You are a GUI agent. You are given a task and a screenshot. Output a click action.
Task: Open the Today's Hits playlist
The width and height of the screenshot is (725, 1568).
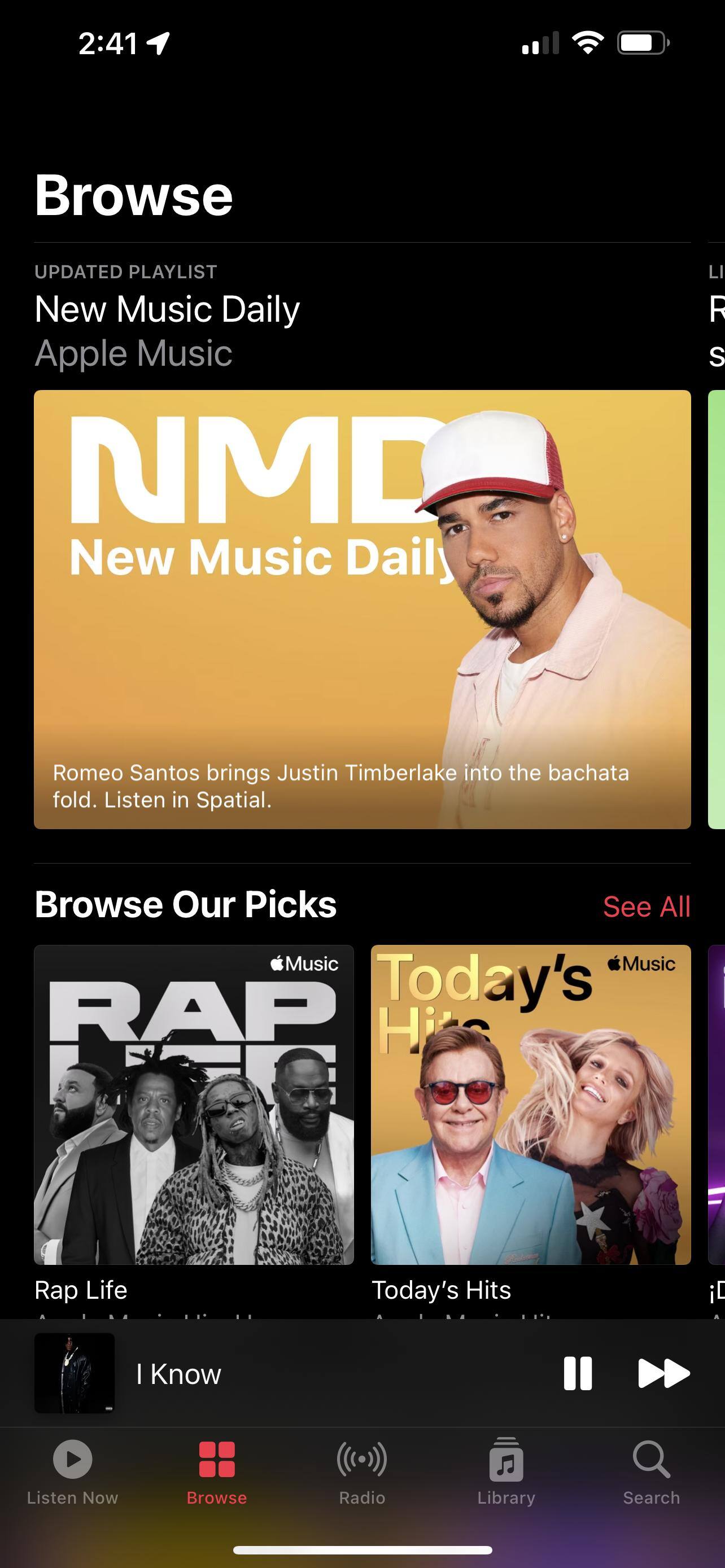pyautogui.click(x=531, y=1104)
